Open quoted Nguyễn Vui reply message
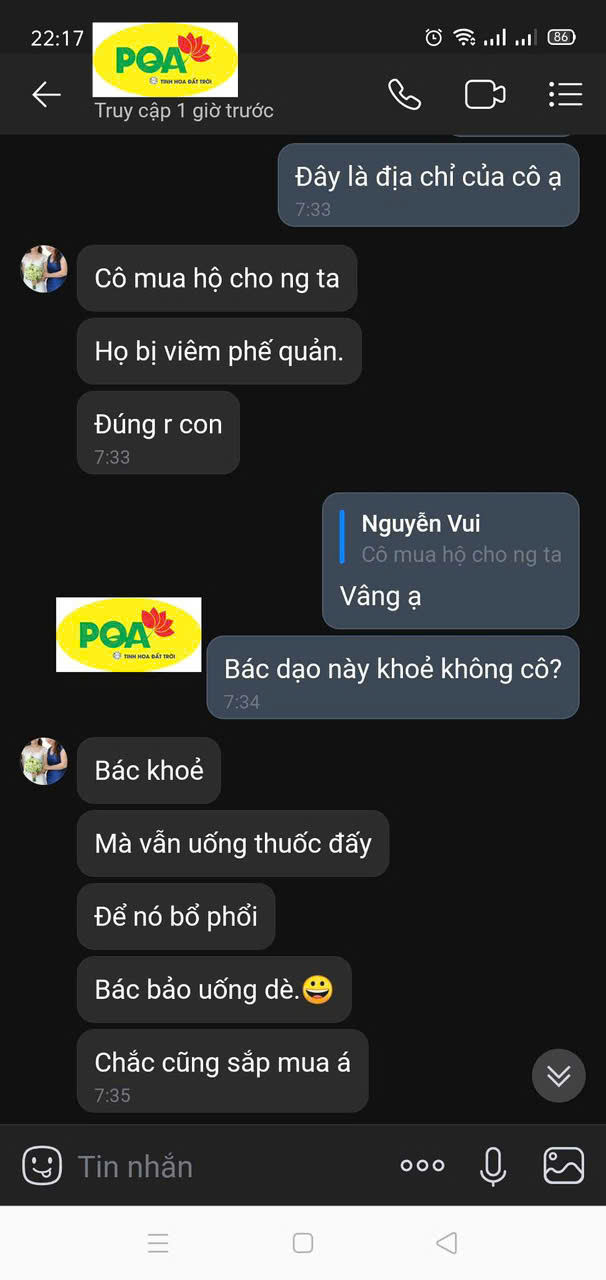 tap(451, 561)
